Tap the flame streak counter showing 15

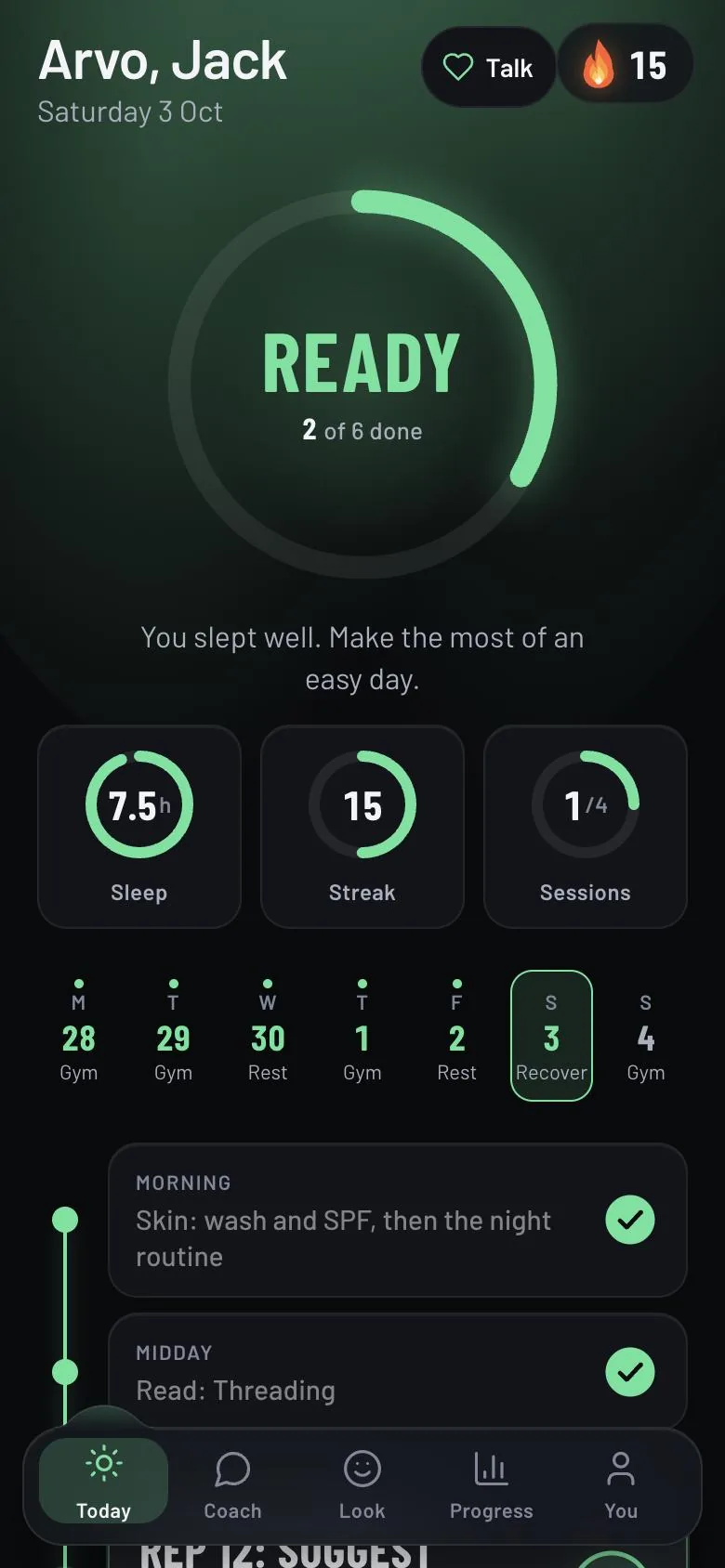(x=626, y=65)
